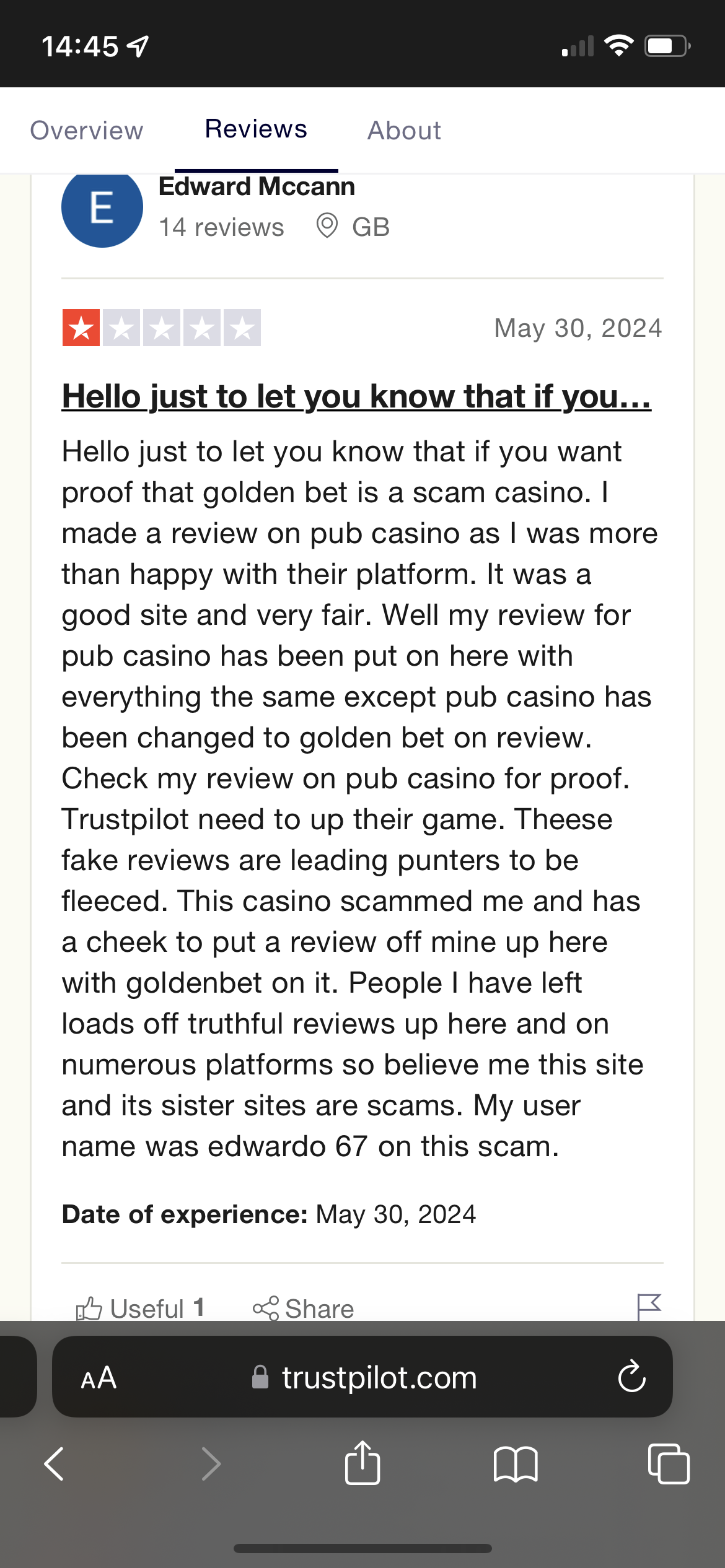The image size is (725, 1568).
Task: Tap the trustpilot.com address bar
Action: coord(378,1378)
